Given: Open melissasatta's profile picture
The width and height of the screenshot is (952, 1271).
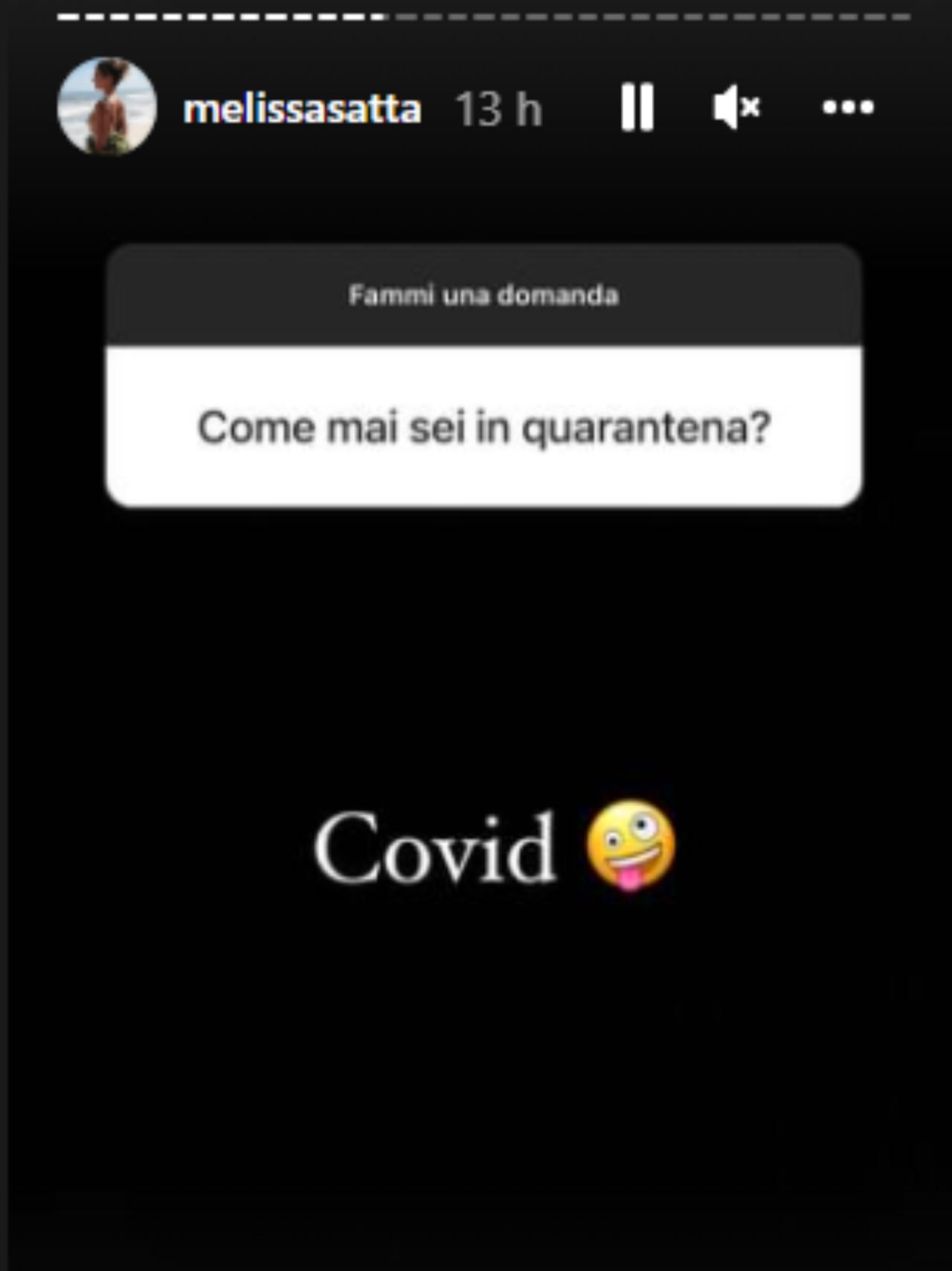Looking at the screenshot, I should (x=107, y=106).
